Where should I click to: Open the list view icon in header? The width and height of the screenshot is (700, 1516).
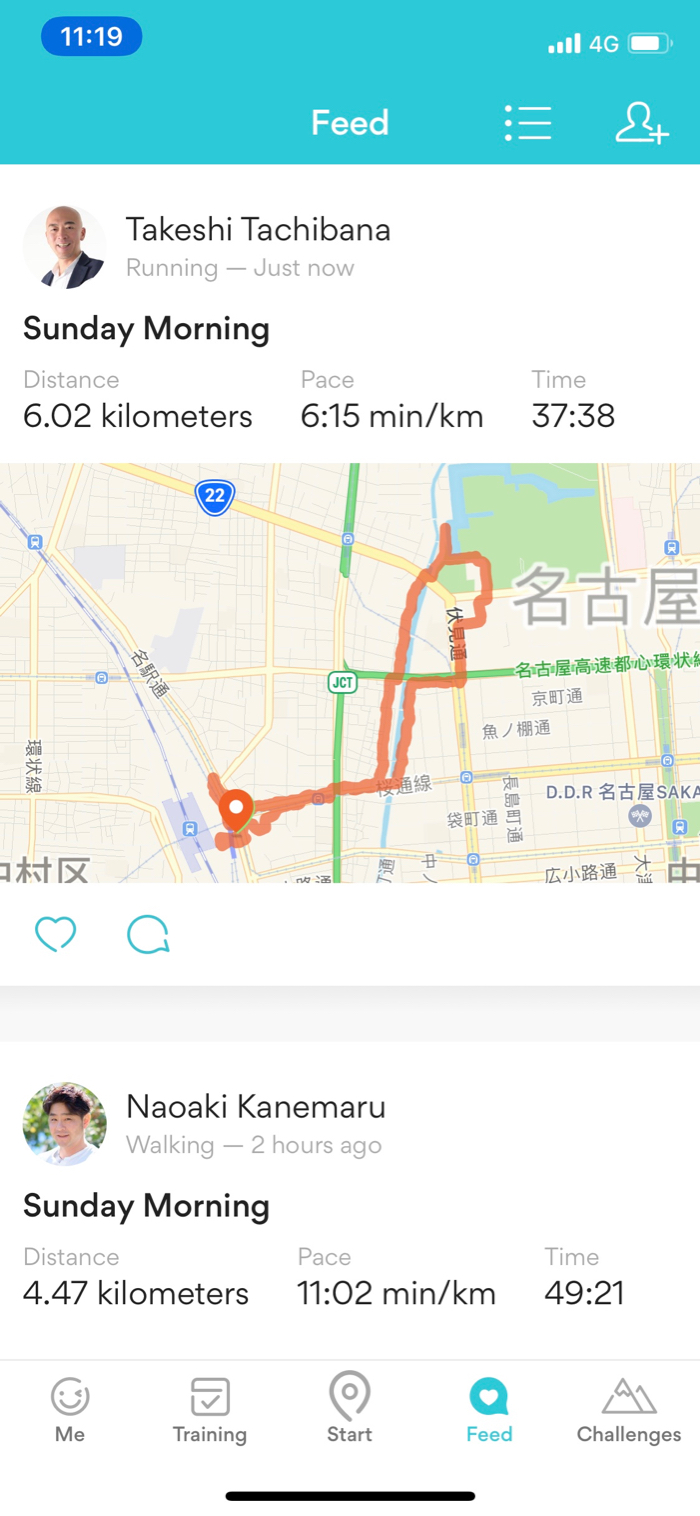(528, 123)
